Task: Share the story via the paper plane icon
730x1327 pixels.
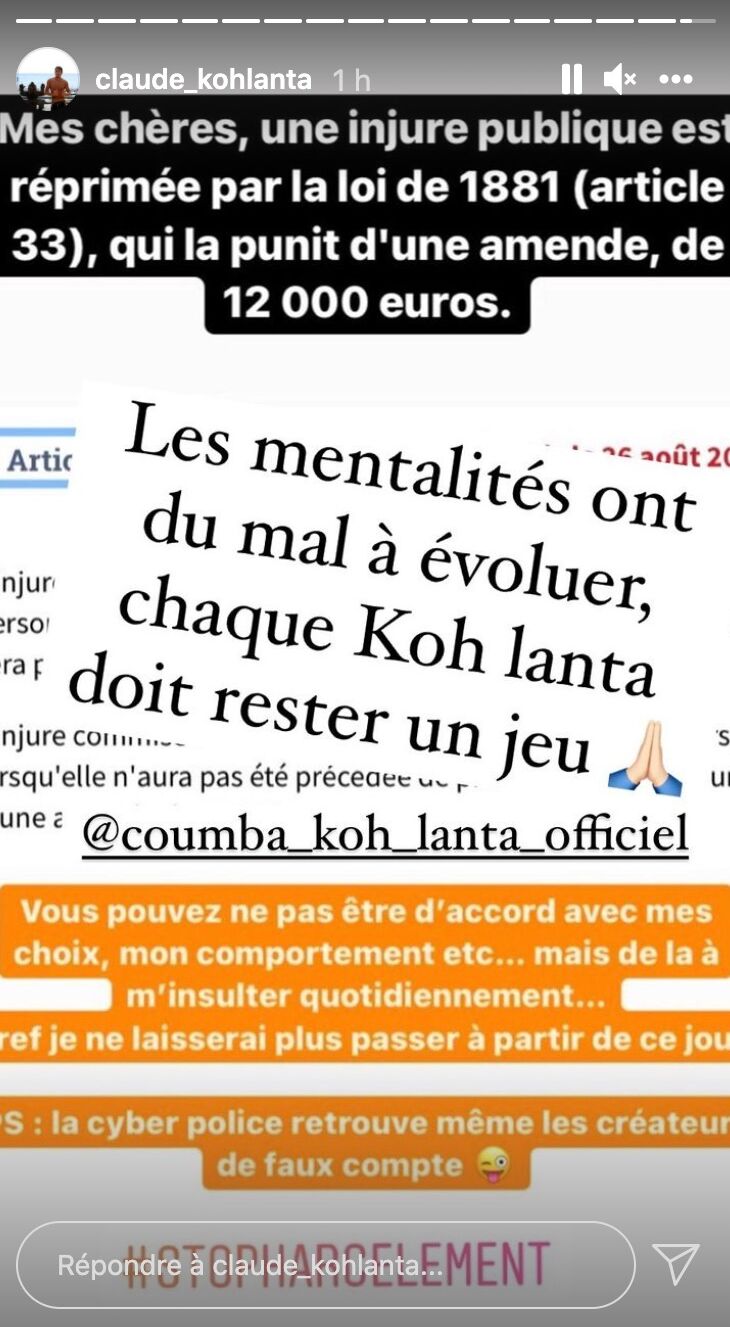Action: (x=676, y=1264)
